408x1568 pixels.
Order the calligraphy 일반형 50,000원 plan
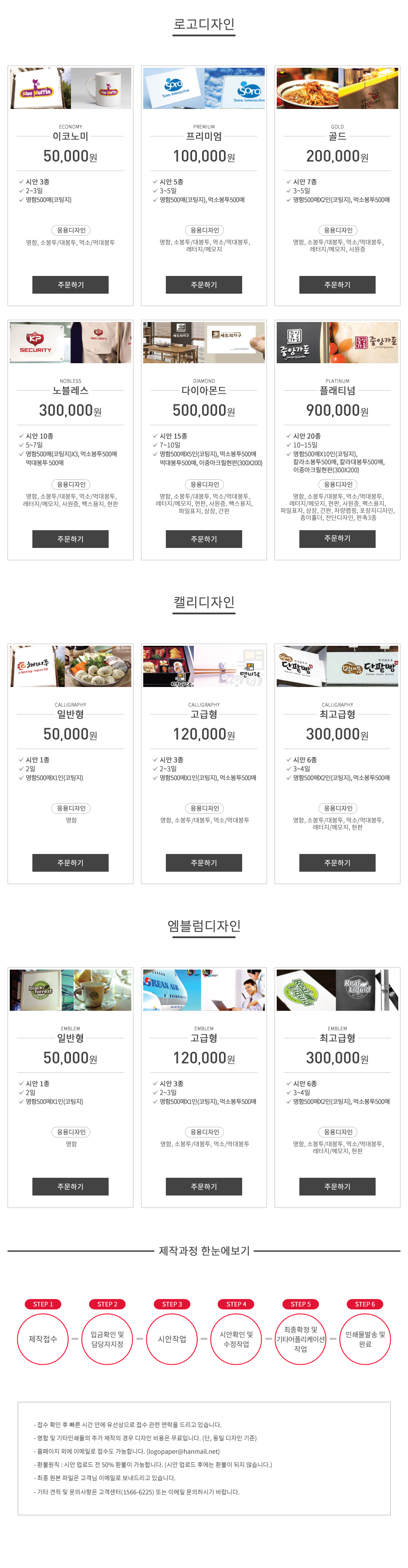point(70,862)
